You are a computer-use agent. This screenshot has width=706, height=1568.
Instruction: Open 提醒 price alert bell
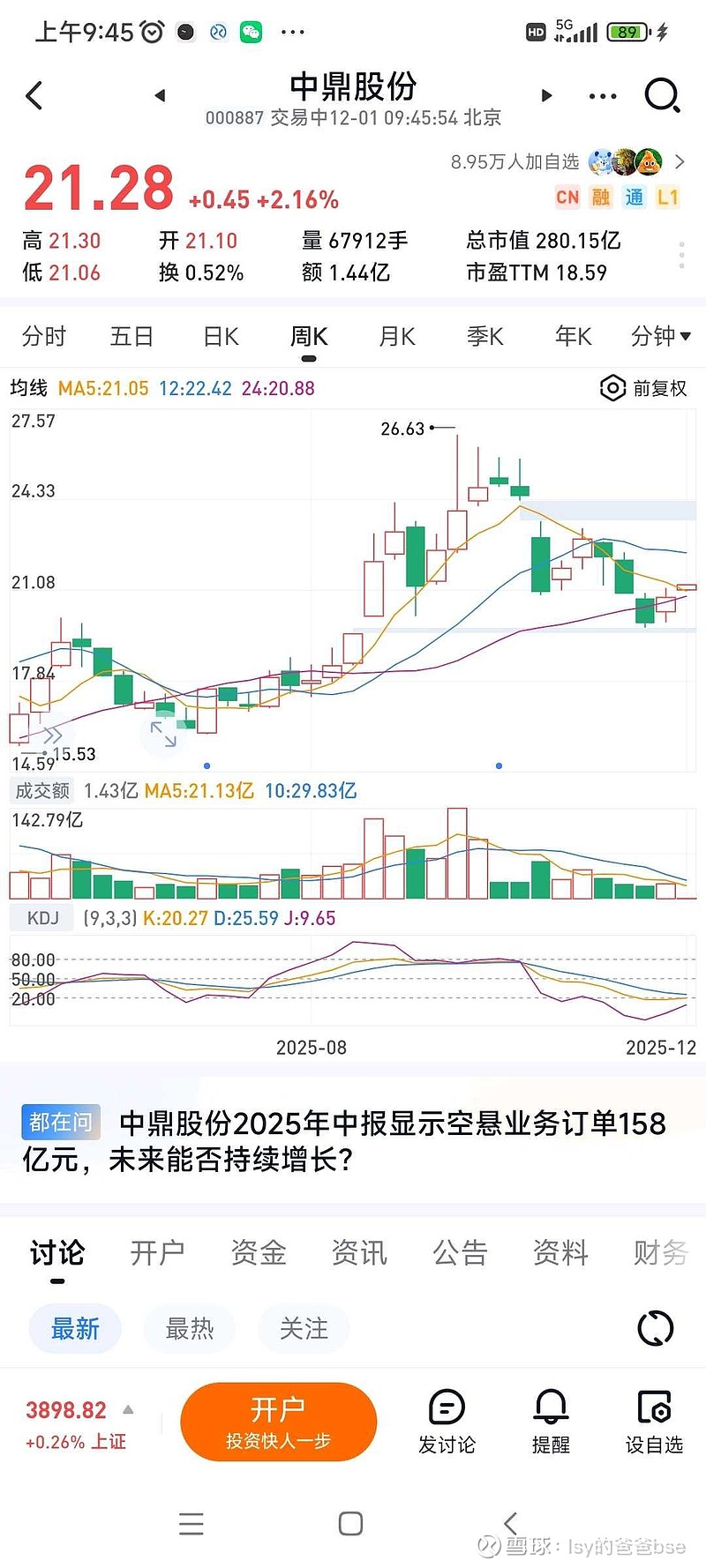click(550, 1420)
